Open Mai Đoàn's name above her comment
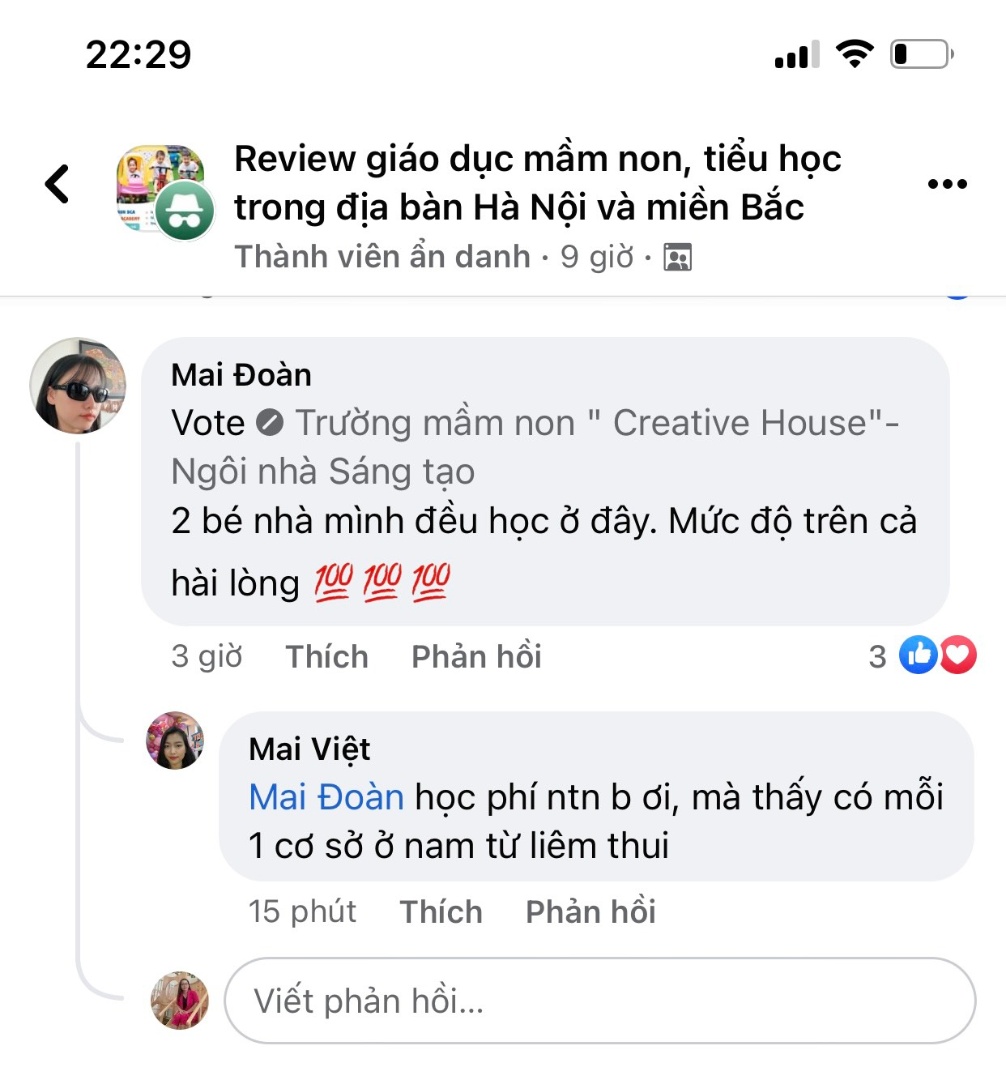This screenshot has height=1080, width=1006. click(241, 375)
